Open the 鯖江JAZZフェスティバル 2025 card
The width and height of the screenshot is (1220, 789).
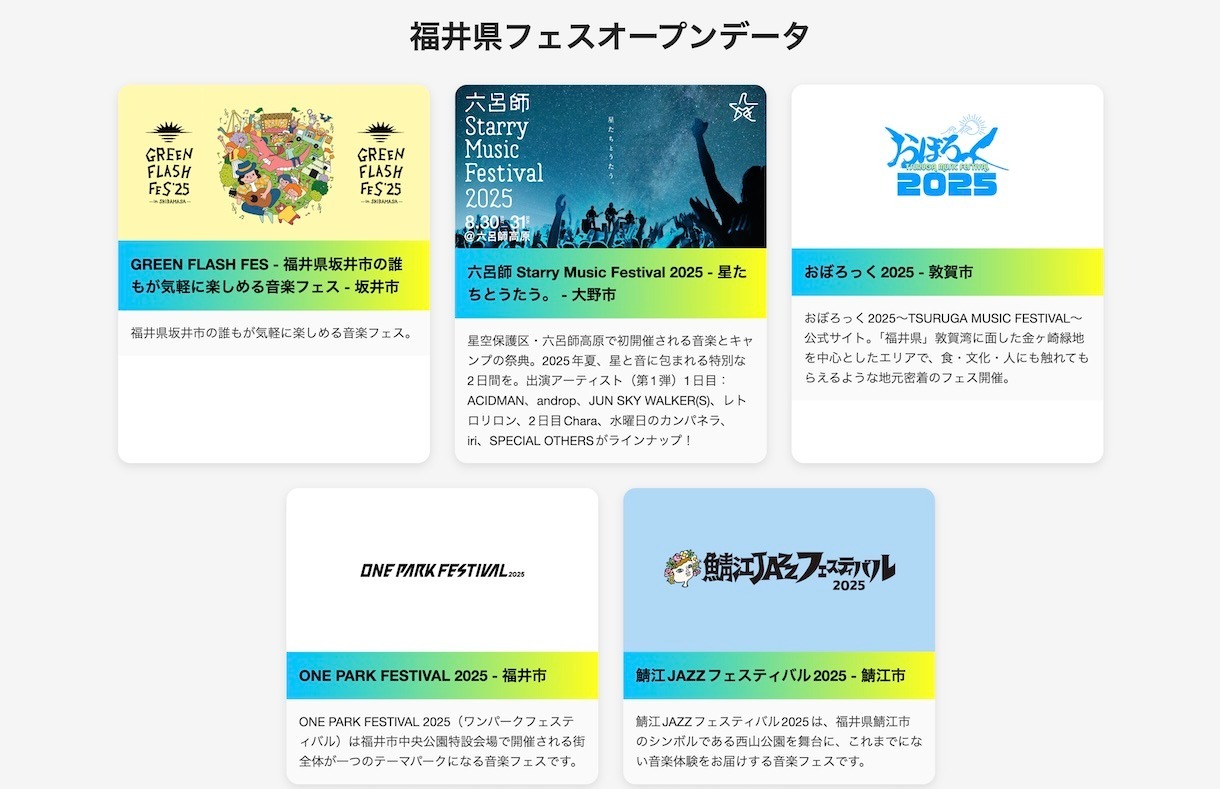point(778,676)
